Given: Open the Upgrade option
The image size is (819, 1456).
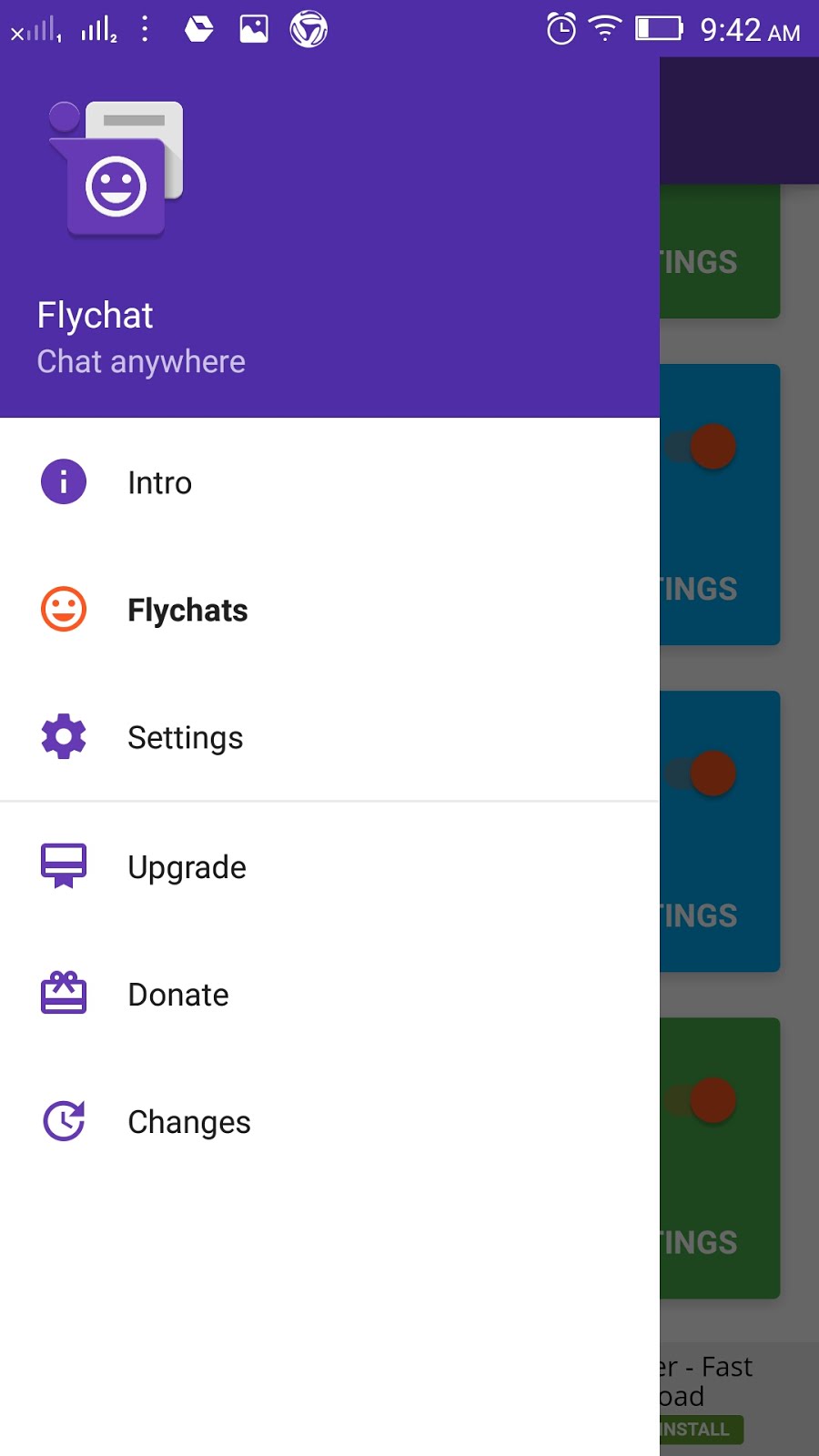Looking at the screenshot, I should (x=187, y=866).
